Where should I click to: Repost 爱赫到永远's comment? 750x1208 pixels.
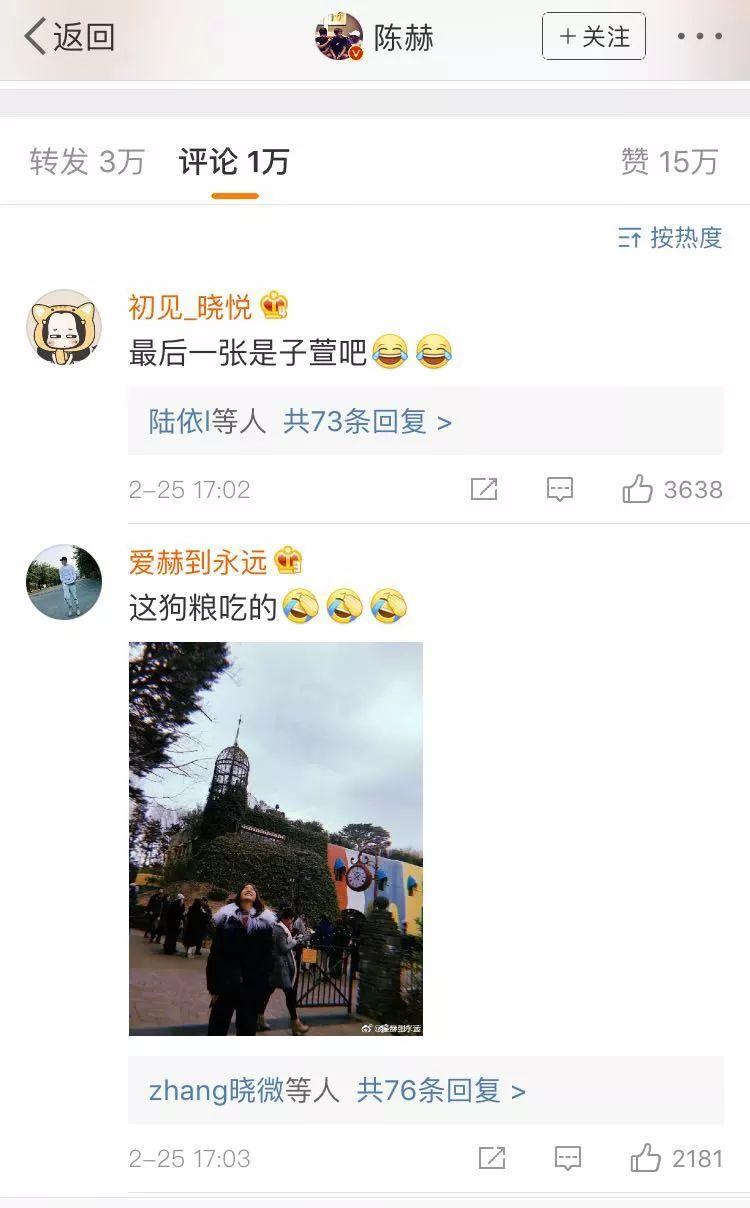click(491, 1159)
